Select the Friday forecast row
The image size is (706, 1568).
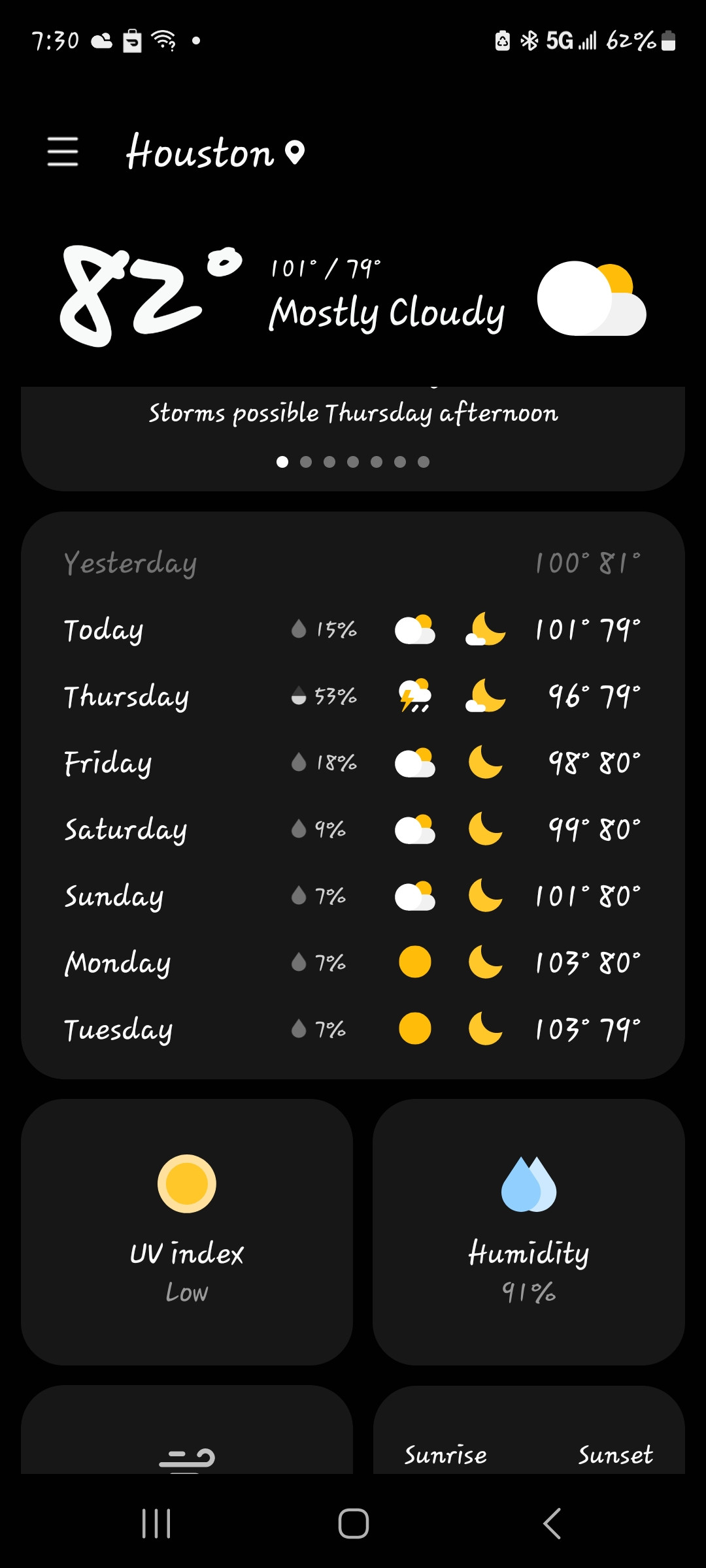pos(353,763)
